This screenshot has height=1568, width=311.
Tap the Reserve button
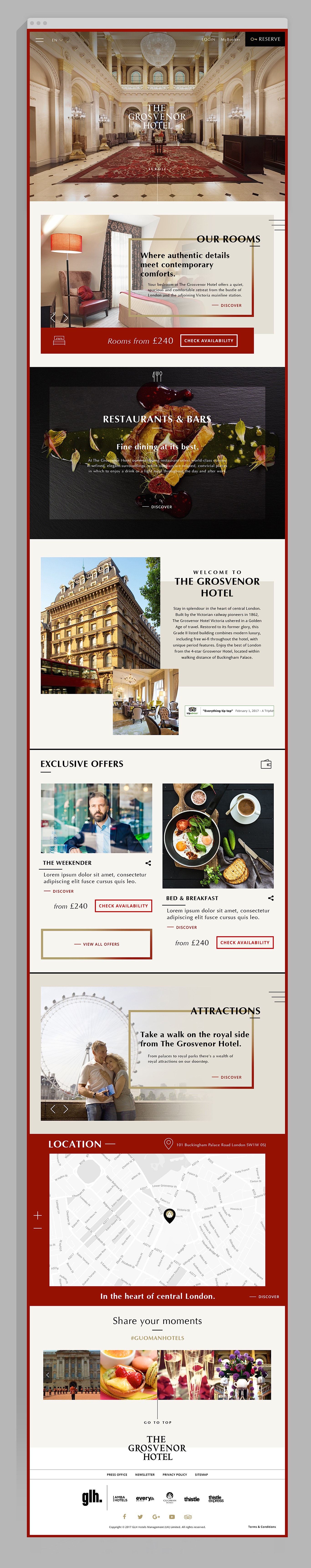[x=265, y=39]
